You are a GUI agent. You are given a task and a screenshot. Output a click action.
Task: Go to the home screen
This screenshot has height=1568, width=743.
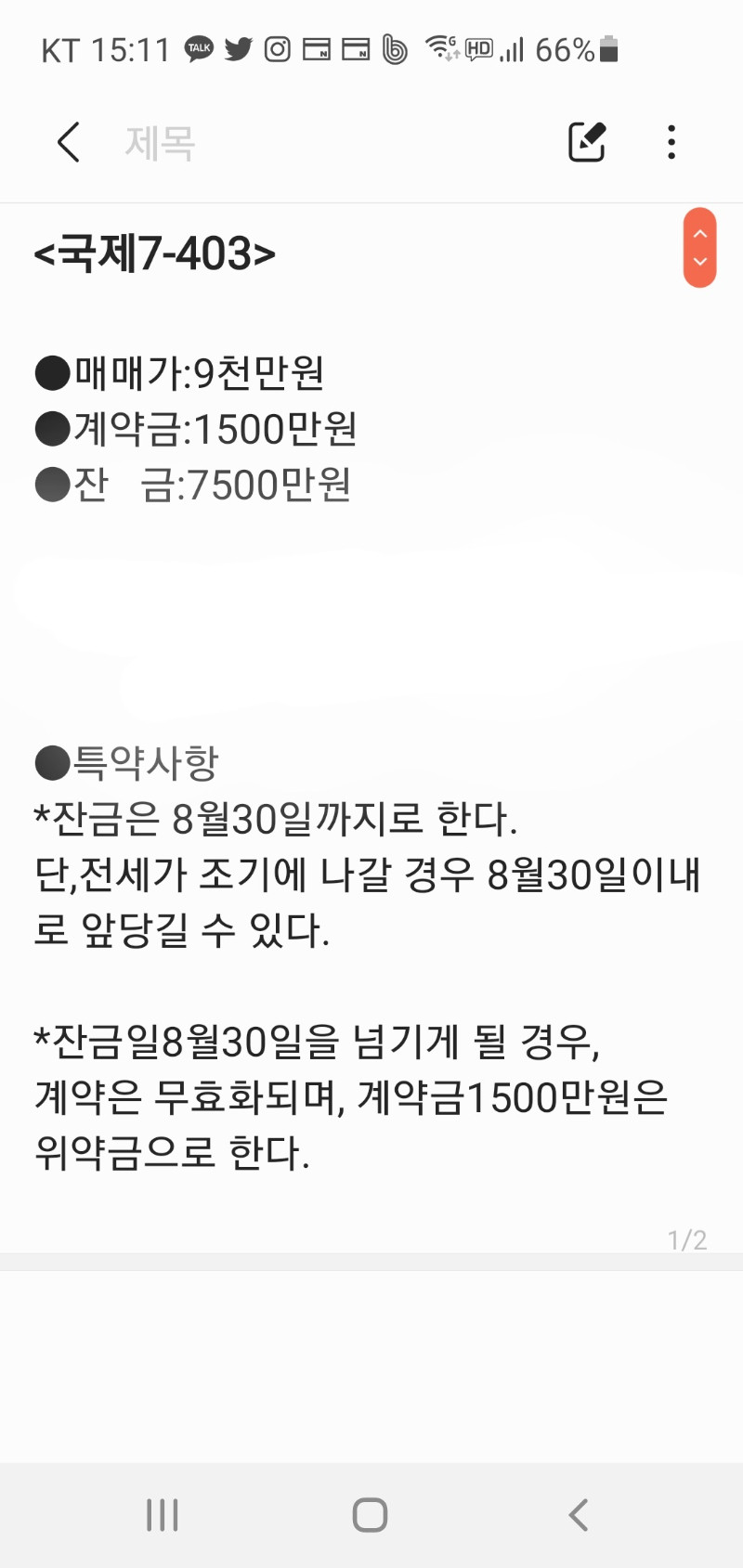pyautogui.click(x=370, y=1515)
